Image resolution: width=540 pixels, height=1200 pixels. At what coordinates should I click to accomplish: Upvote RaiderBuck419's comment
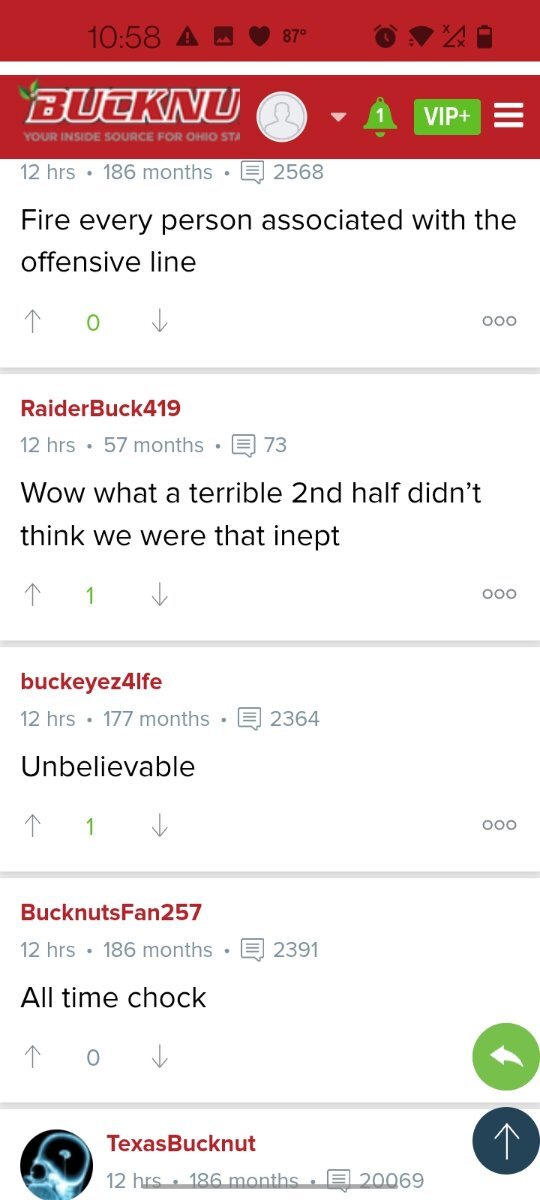[33, 594]
